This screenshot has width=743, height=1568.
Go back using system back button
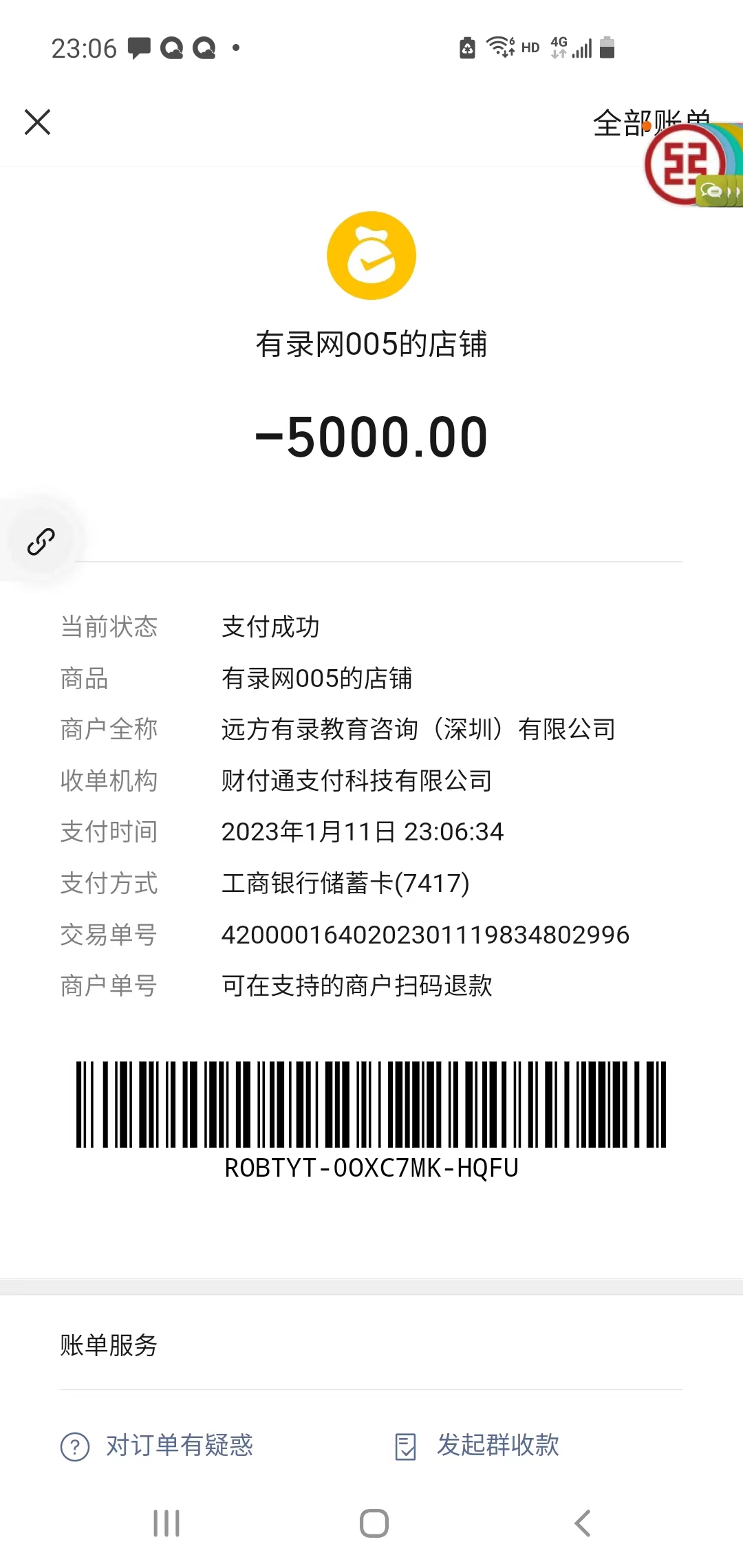(582, 1523)
